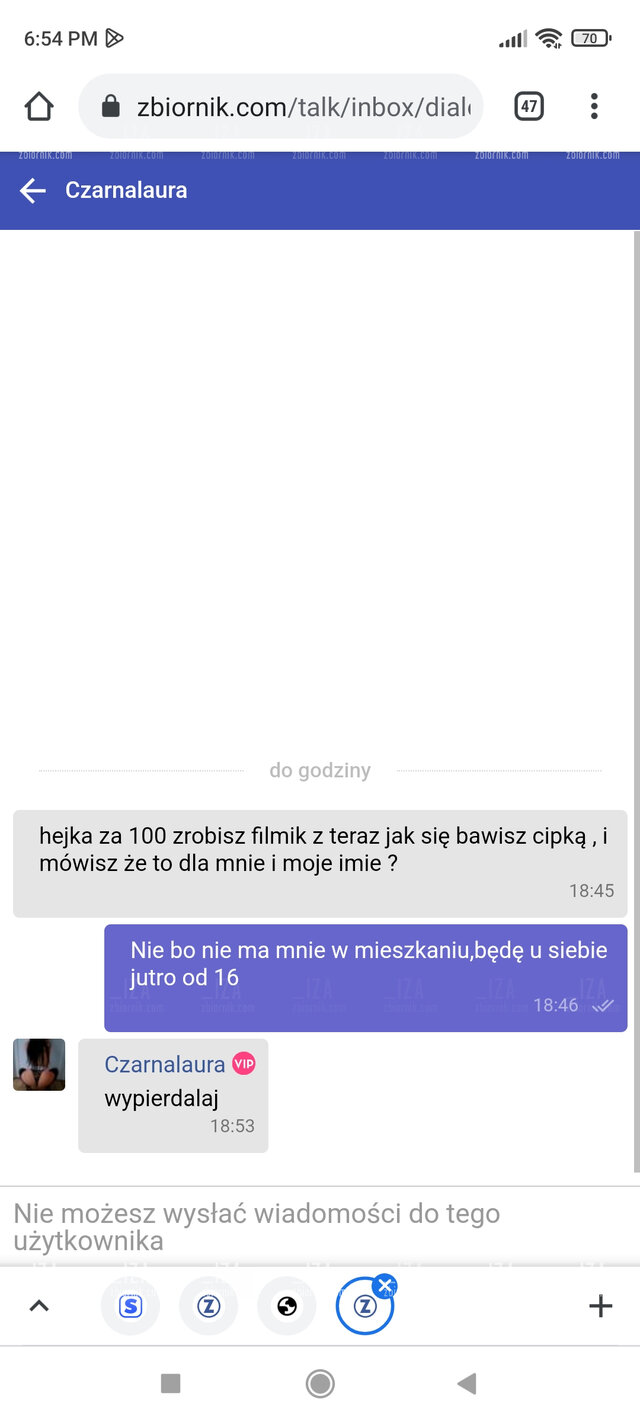640x1422 pixels.
Task: Expand the tab strip with the up chevron
Action: click(39, 1305)
